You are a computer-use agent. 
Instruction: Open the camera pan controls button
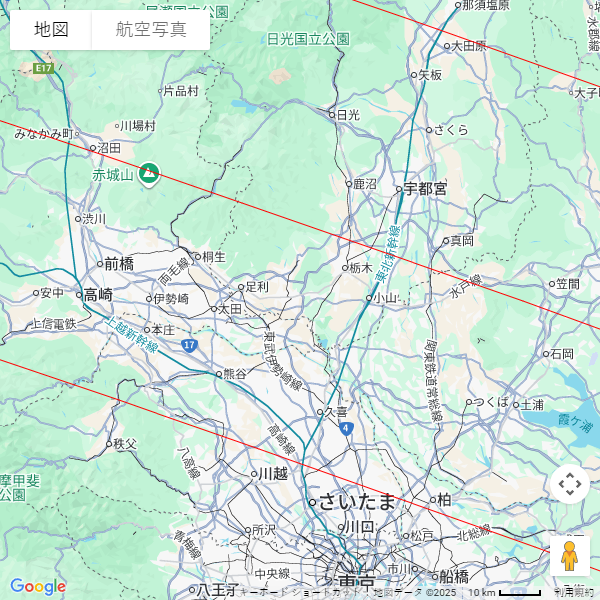570,484
